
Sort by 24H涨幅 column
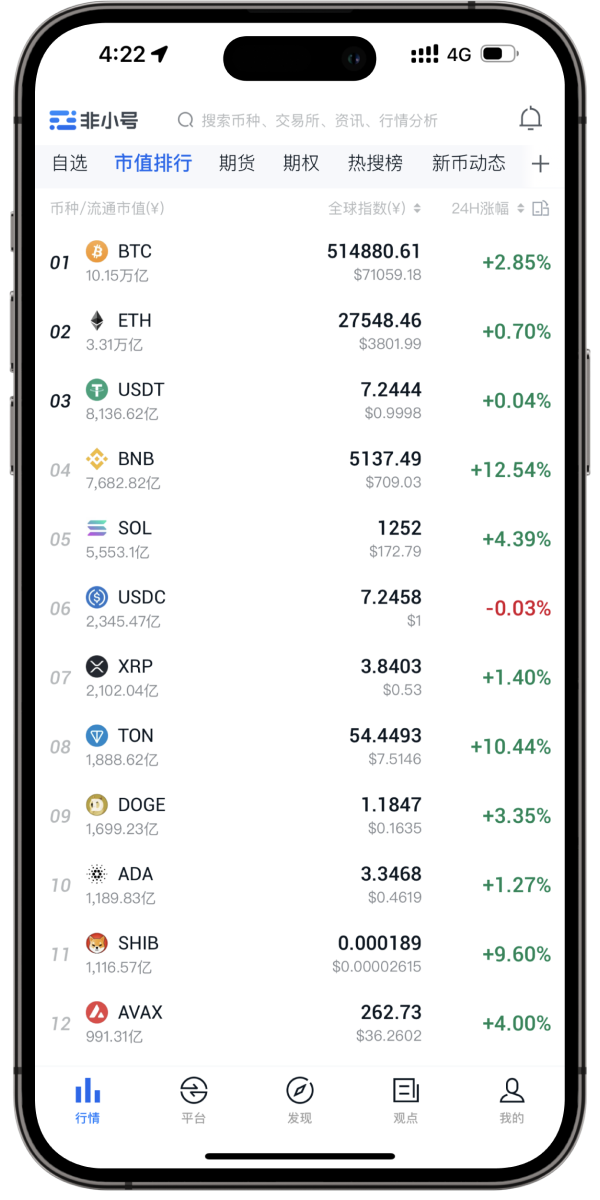point(486,209)
